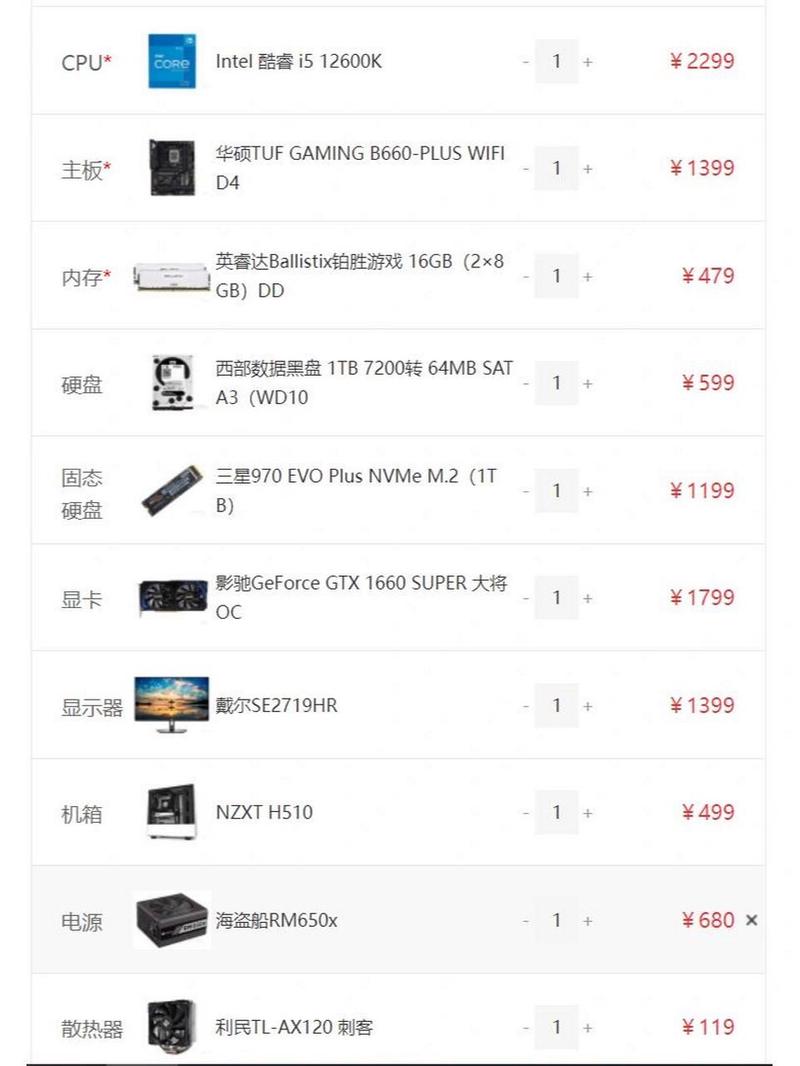800x1066 pixels.
Task: Decrease quantity of the ASUS TUF B660-PLUS motherboard
Action: click(526, 169)
